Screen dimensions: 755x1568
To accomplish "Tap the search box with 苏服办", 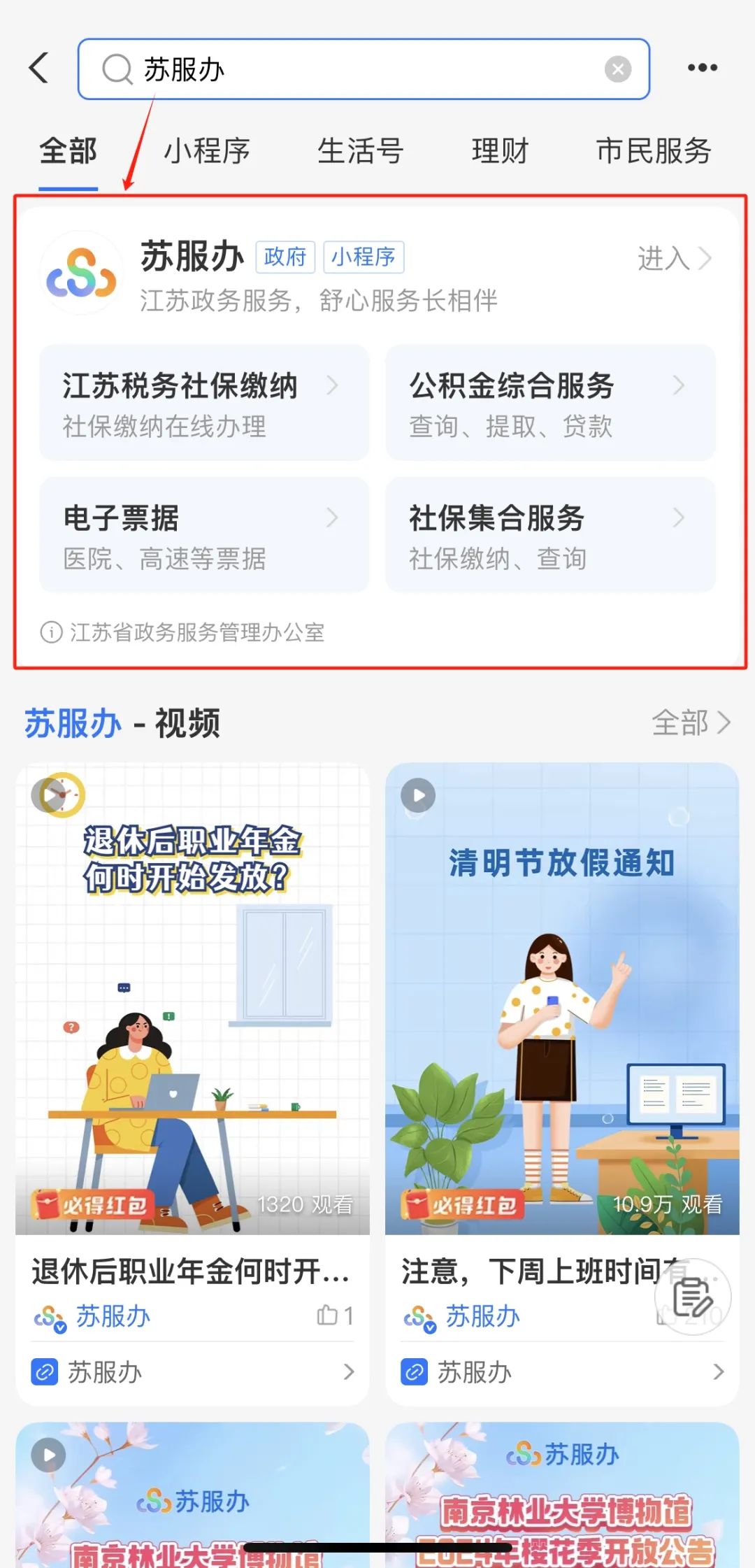I will [364, 69].
